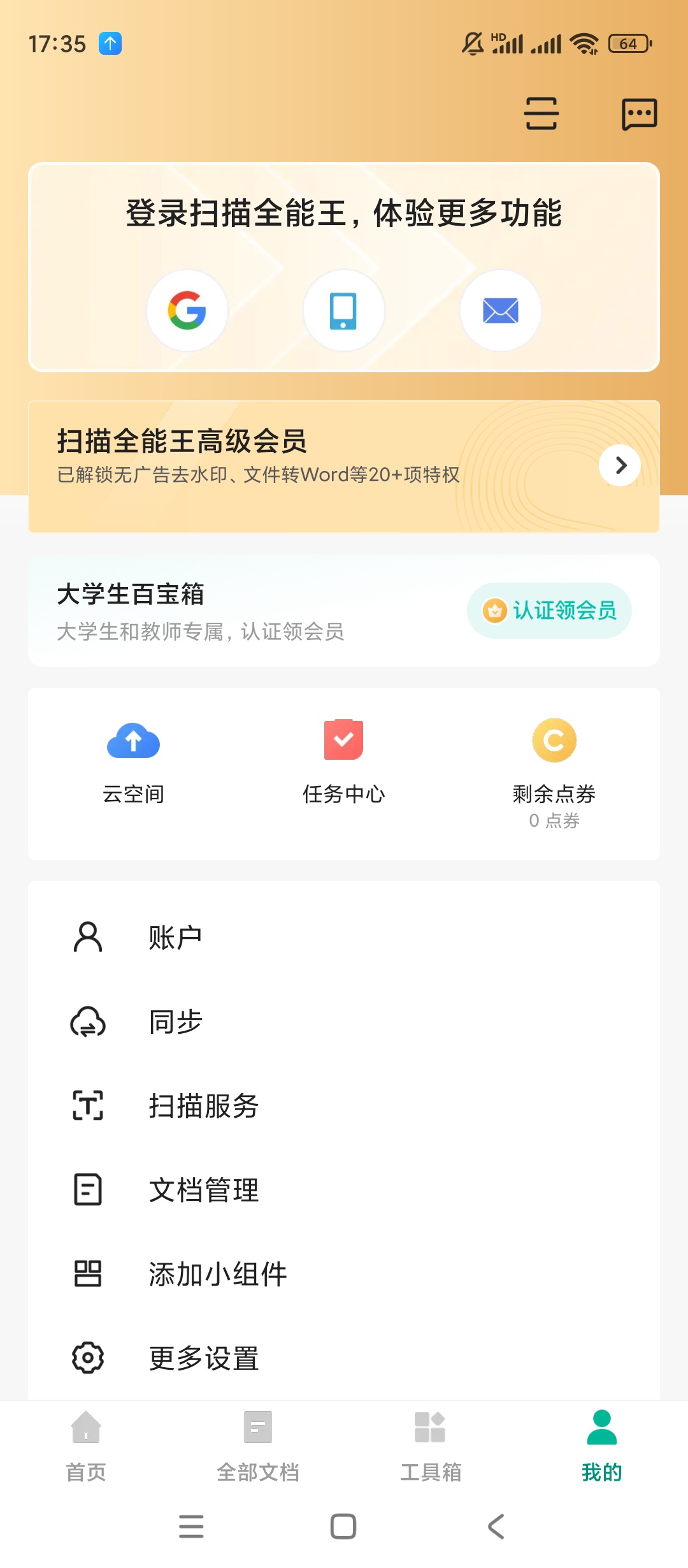The height and width of the screenshot is (1568, 688).
Task: Sign in with email
Action: pyautogui.click(x=501, y=310)
